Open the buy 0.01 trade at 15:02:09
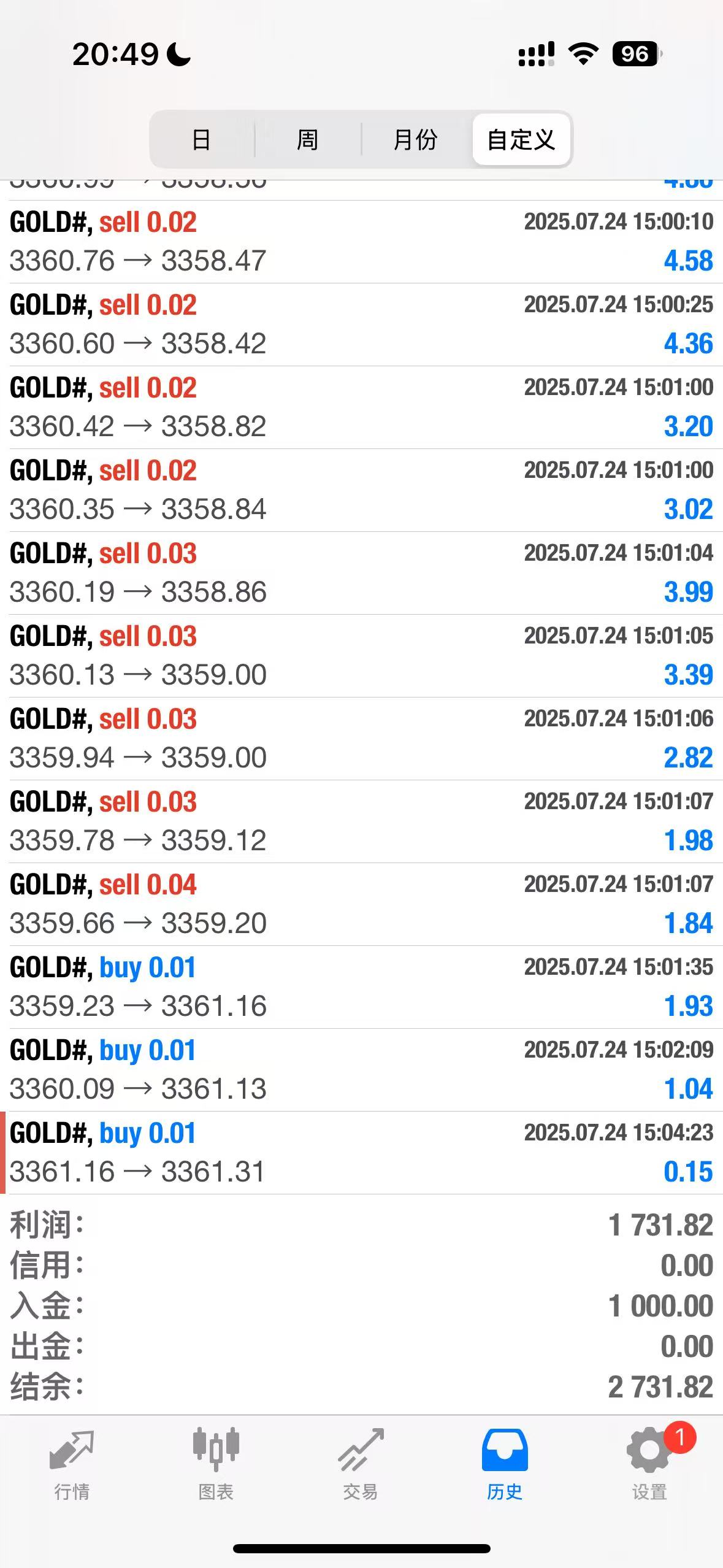 (361, 1070)
